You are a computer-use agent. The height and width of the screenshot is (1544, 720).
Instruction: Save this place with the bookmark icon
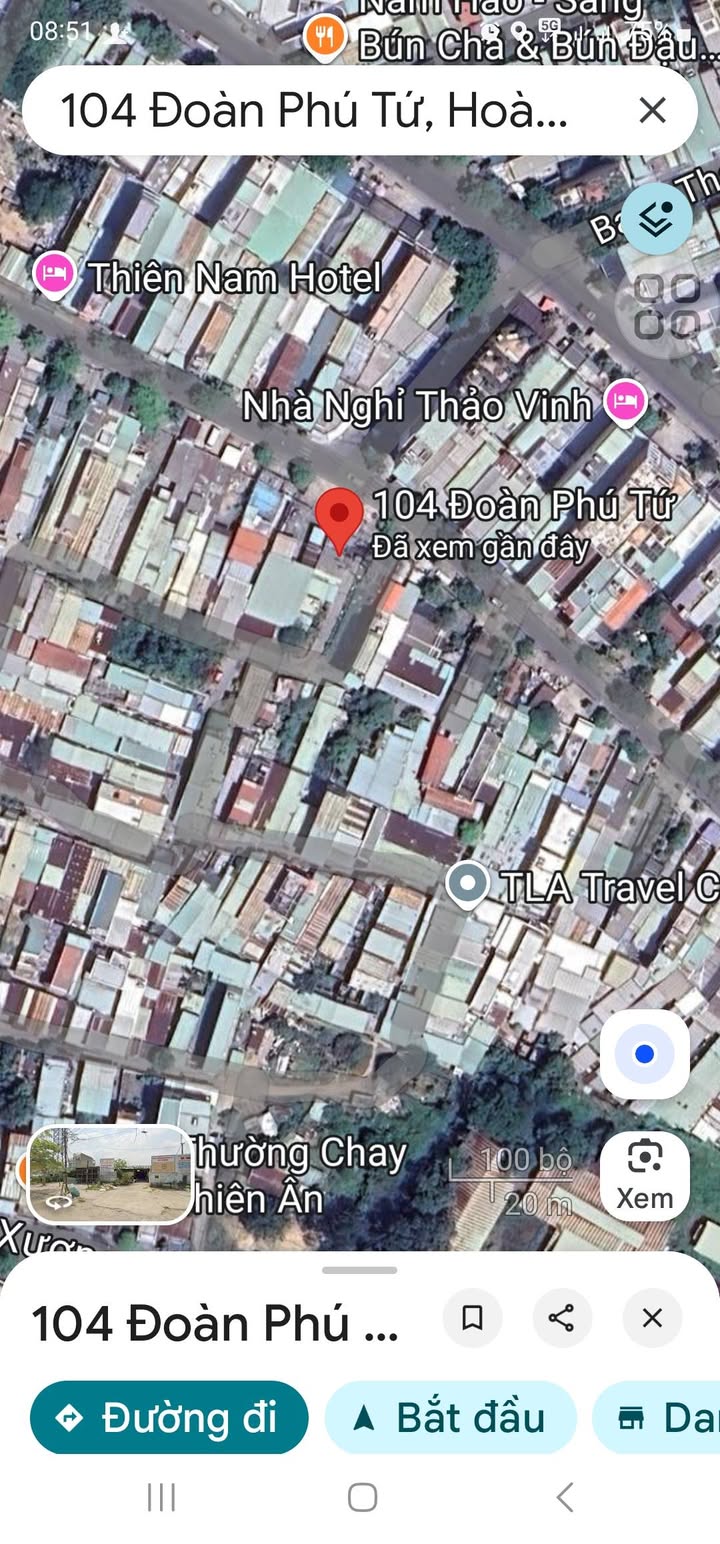coord(472,1318)
